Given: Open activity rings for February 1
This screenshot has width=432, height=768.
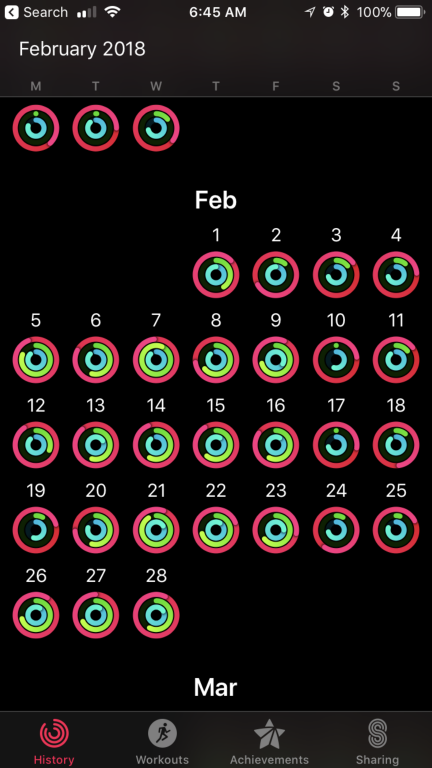Looking at the screenshot, I should click(216, 275).
